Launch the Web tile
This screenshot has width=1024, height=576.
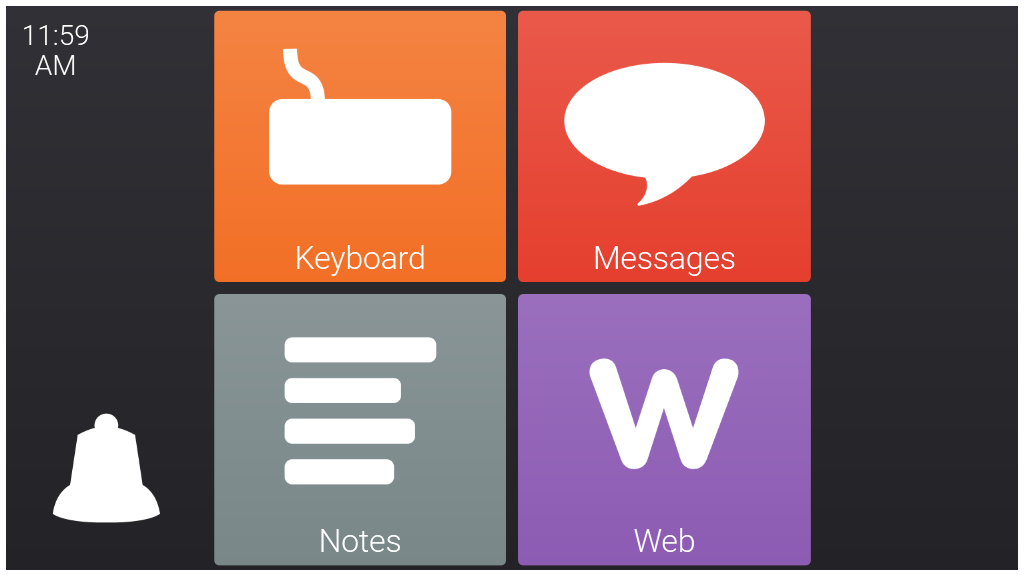pyautogui.click(x=664, y=430)
